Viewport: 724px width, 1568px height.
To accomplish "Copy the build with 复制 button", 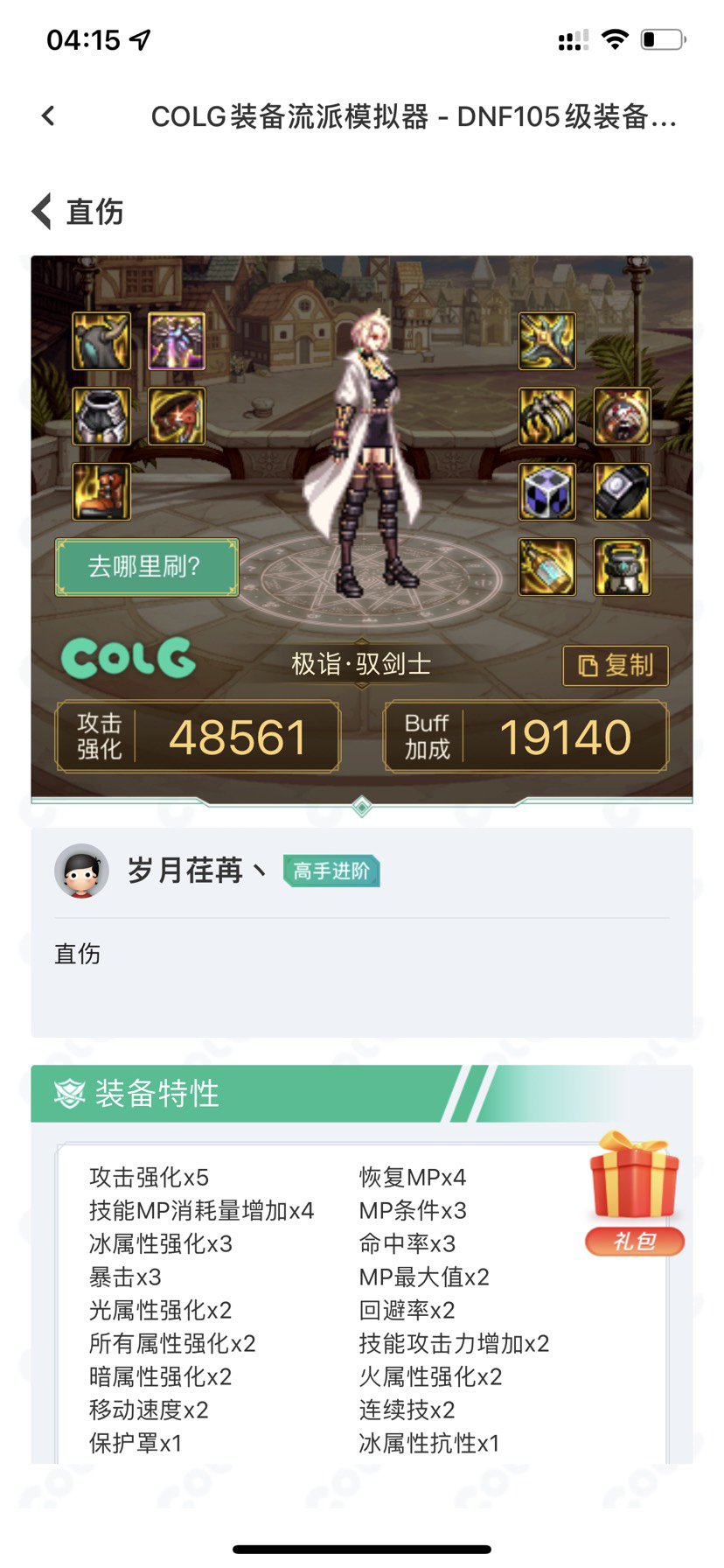I will pyautogui.click(x=616, y=666).
